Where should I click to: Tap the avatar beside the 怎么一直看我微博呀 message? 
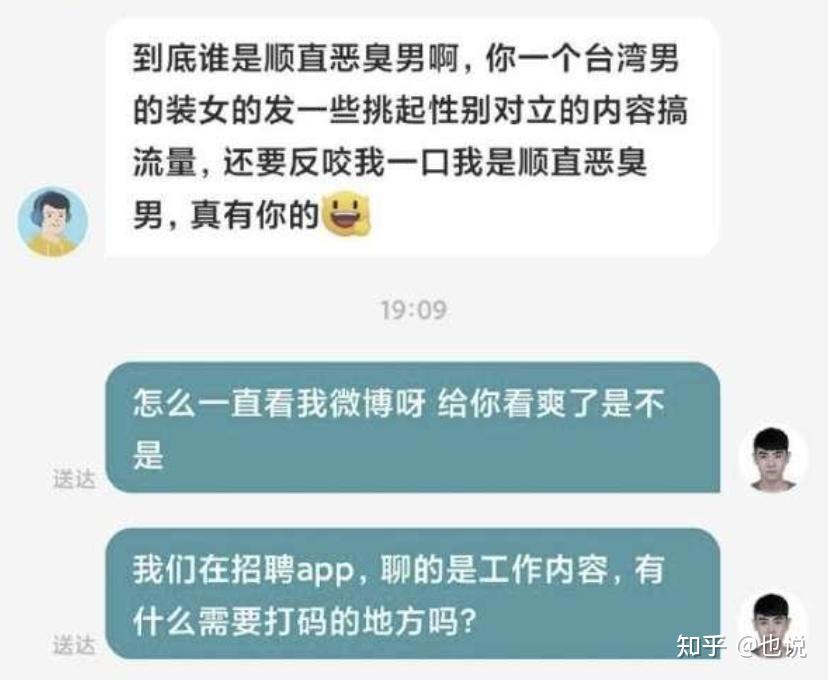(x=773, y=458)
